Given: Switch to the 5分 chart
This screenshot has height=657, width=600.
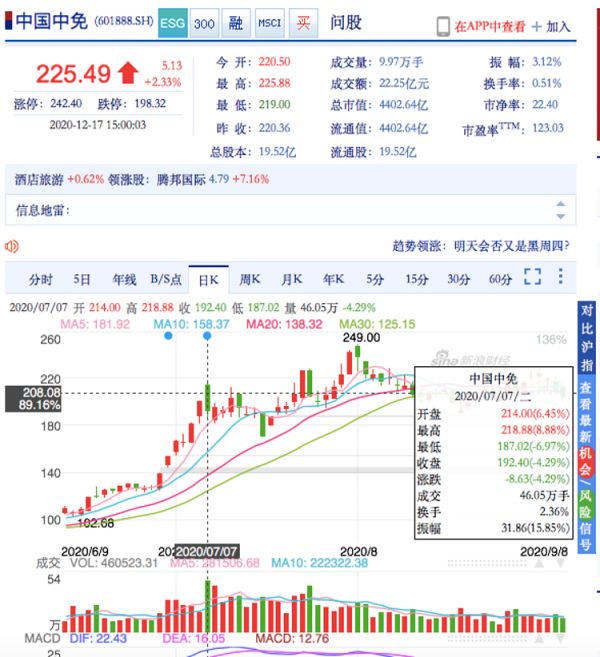Looking at the screenshot, I should (x=375, y=279).
